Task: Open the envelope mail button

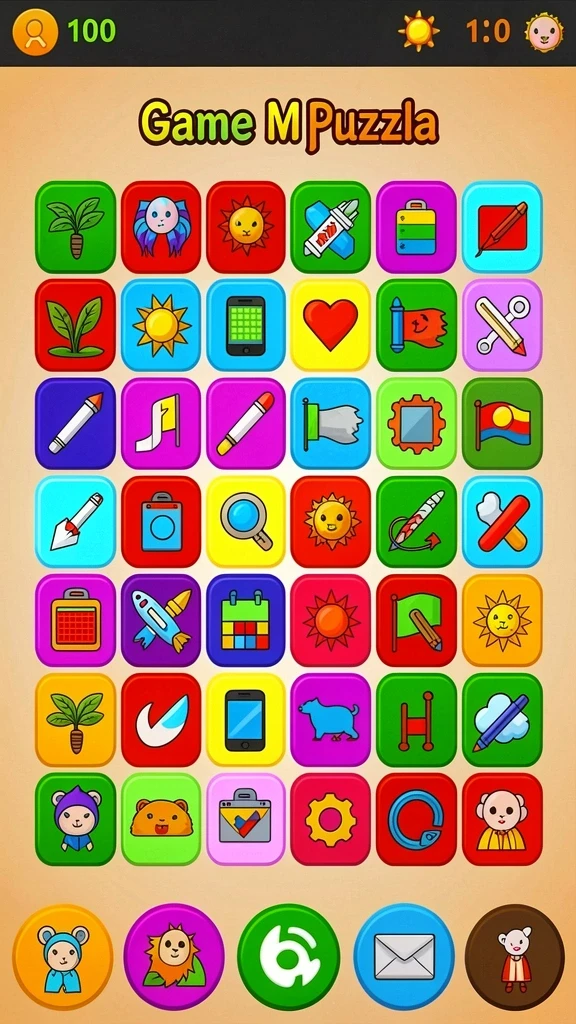Action: [404, 956]
